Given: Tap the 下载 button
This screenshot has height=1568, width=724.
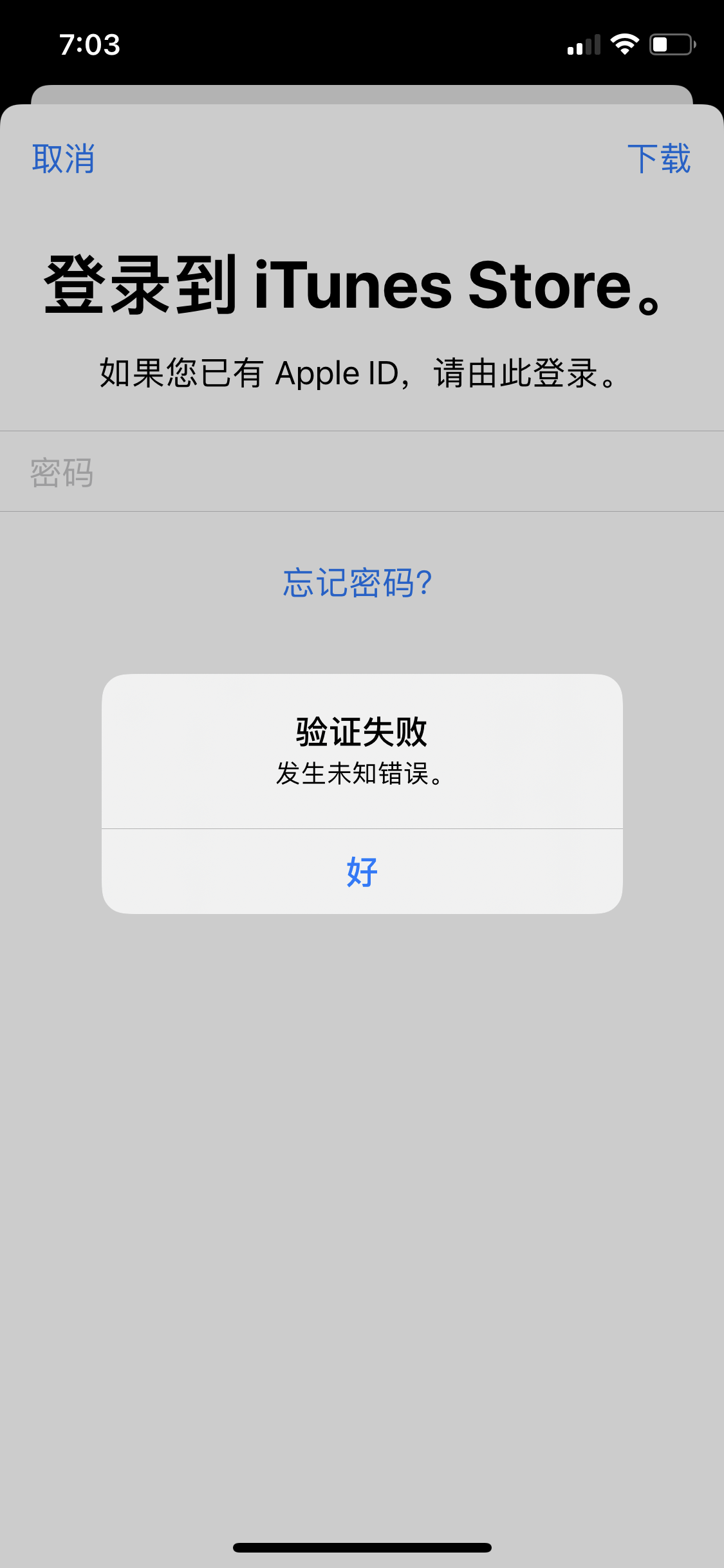Looking at the screenshot, I should click(x=658, y=158).
